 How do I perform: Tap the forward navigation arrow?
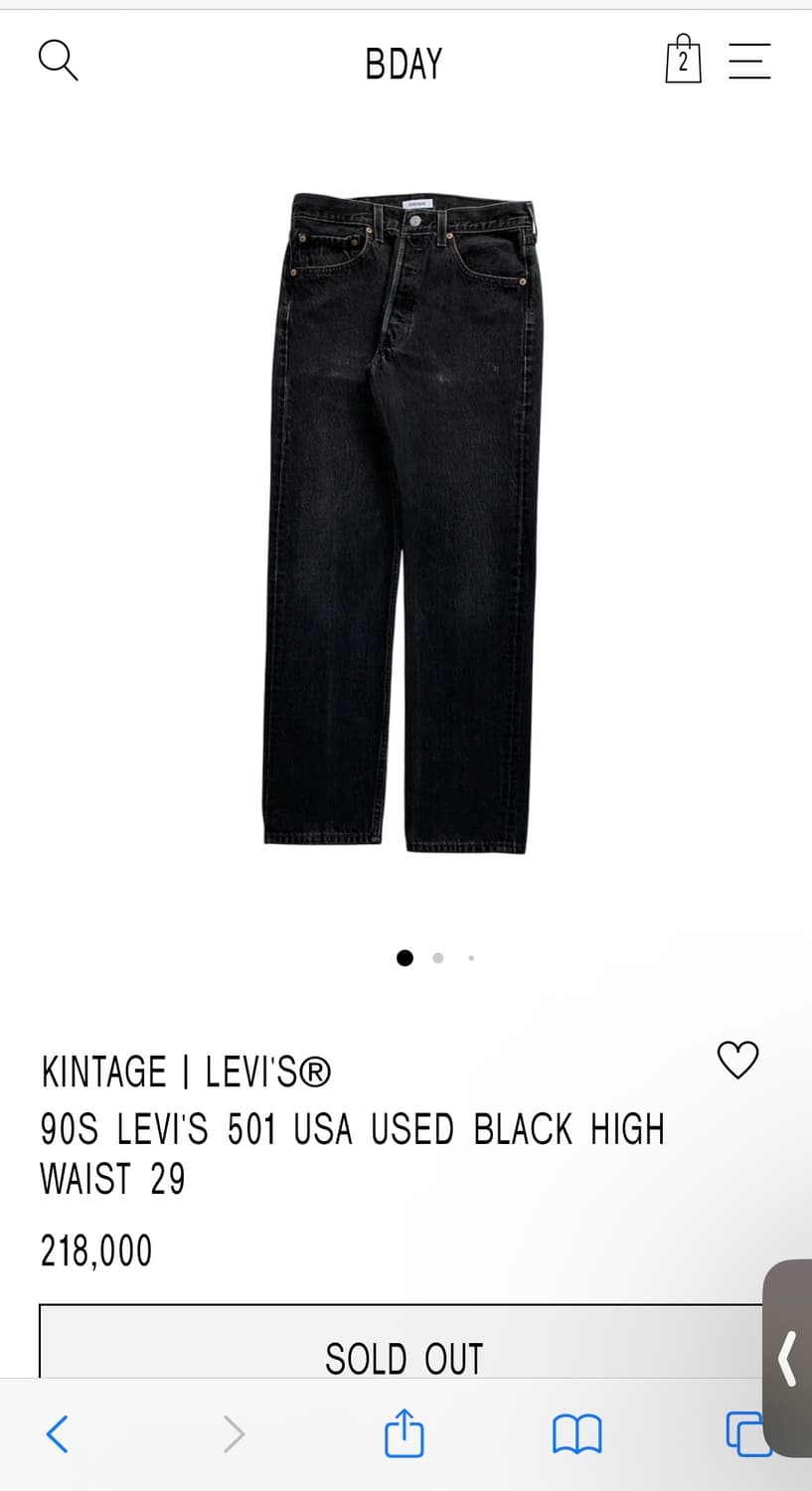pyautogui.click(x=234, y=1433)
